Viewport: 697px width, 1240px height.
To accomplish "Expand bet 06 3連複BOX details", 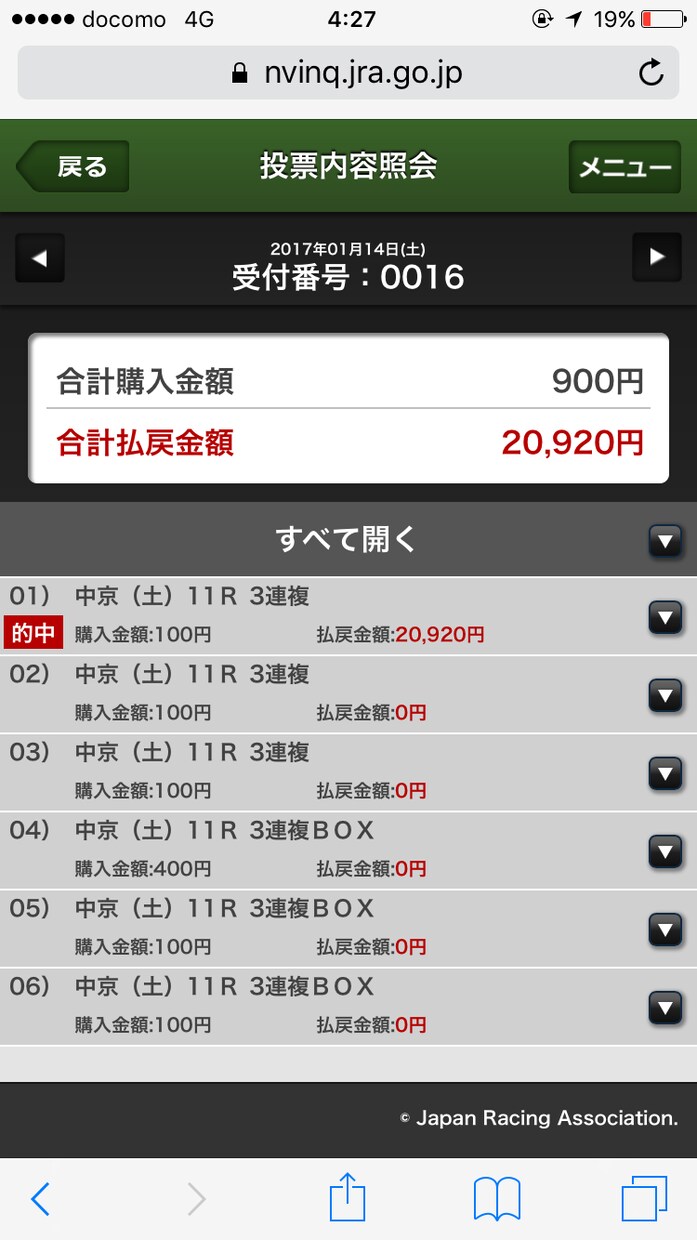I will [x=348, y=1006].
